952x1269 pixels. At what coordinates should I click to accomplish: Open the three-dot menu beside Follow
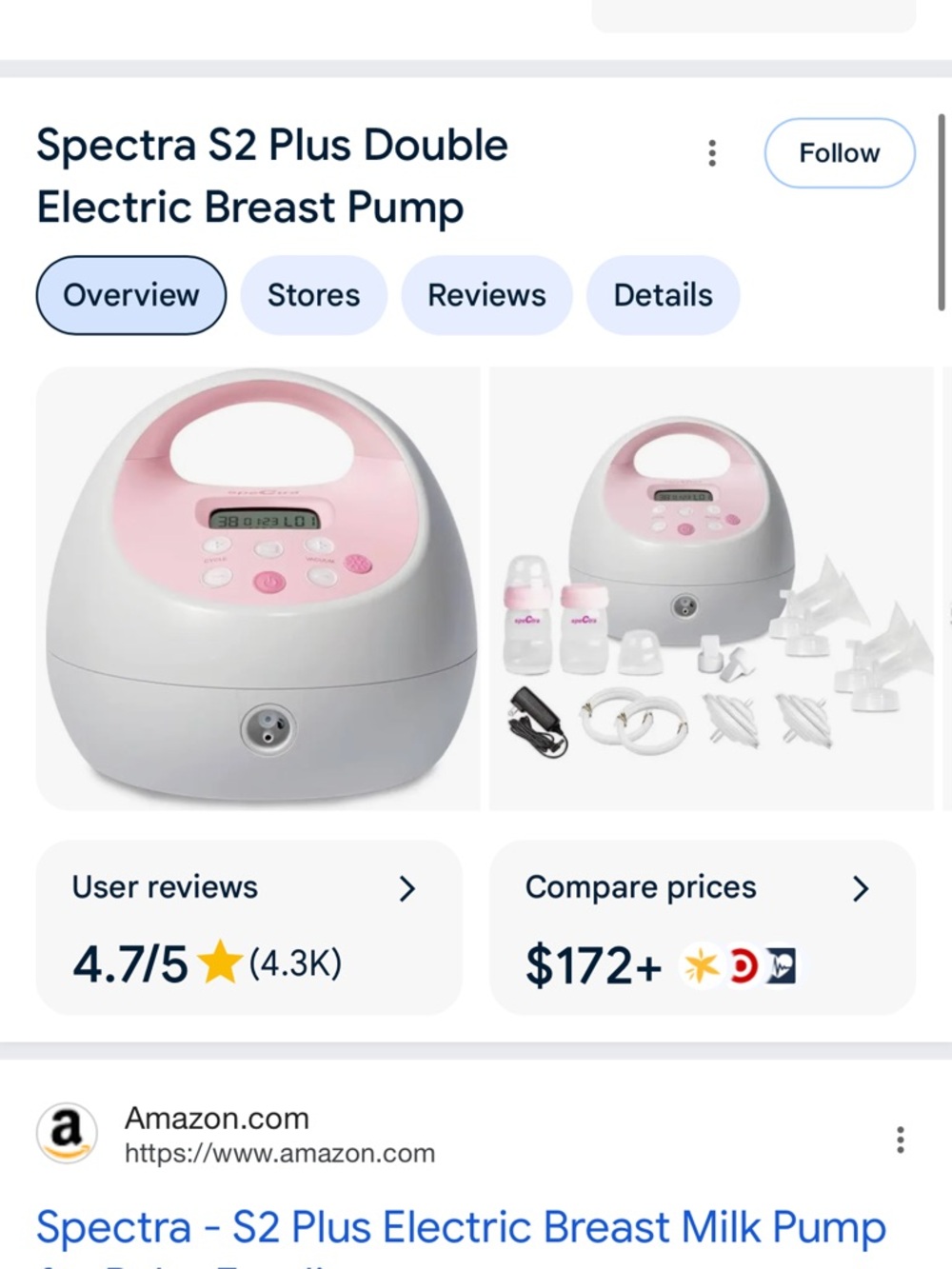[x=711, y=153]
